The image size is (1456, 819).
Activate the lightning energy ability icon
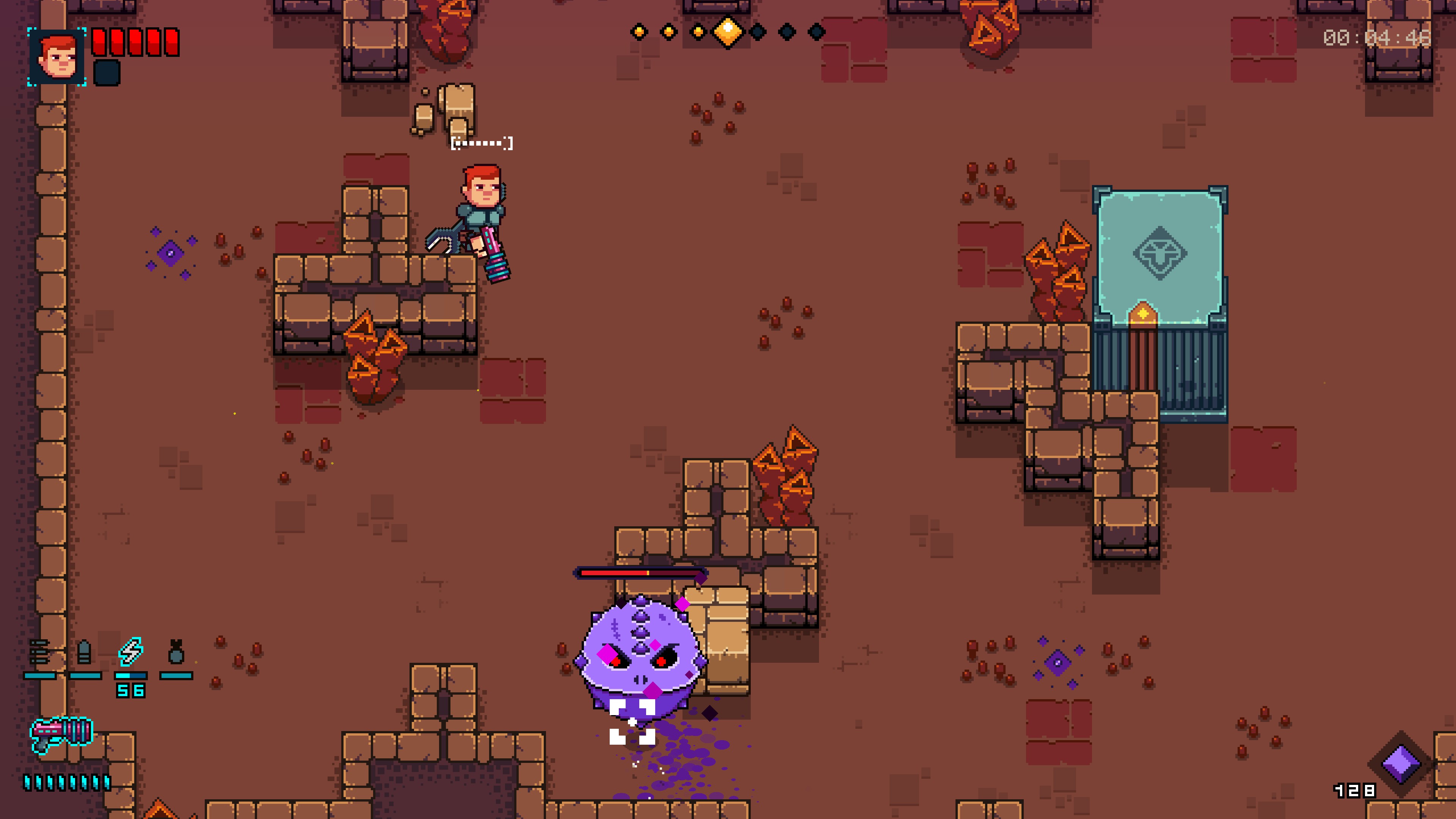(130, 652)
